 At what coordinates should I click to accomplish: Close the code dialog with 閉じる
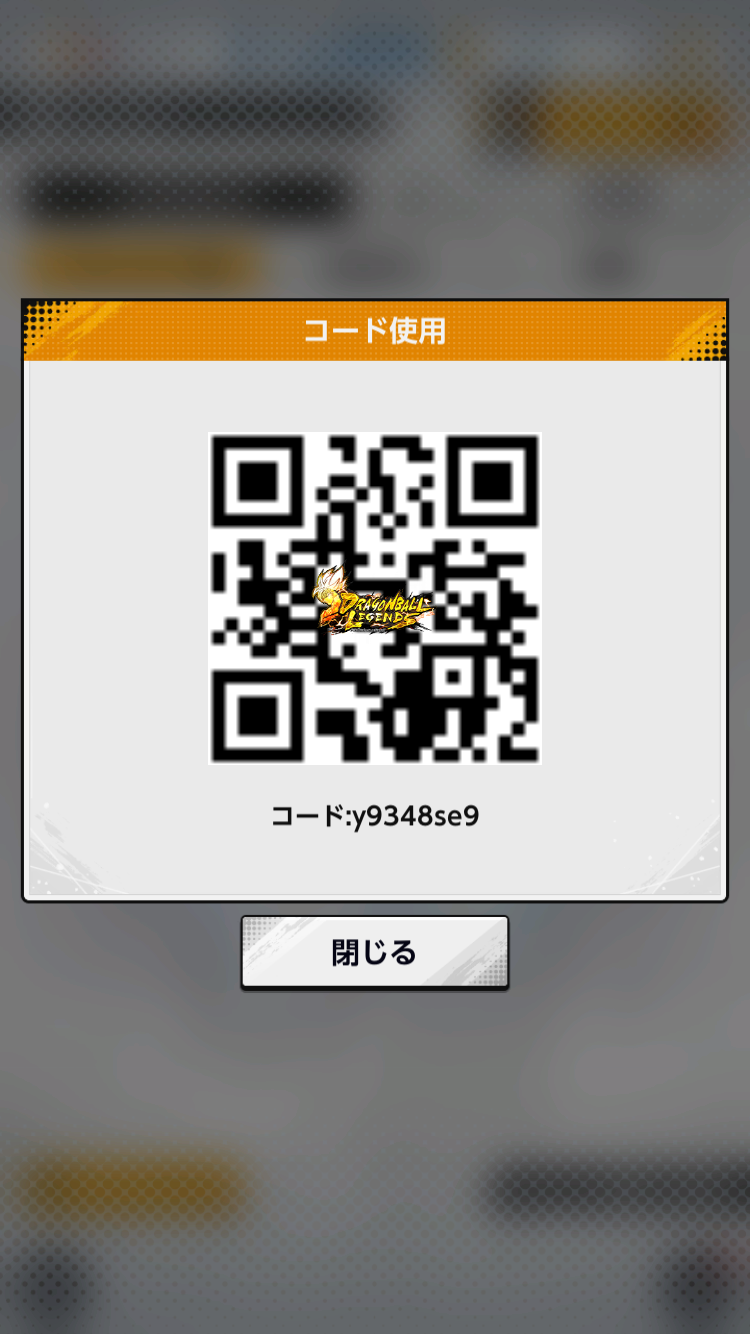coord(375,953)
